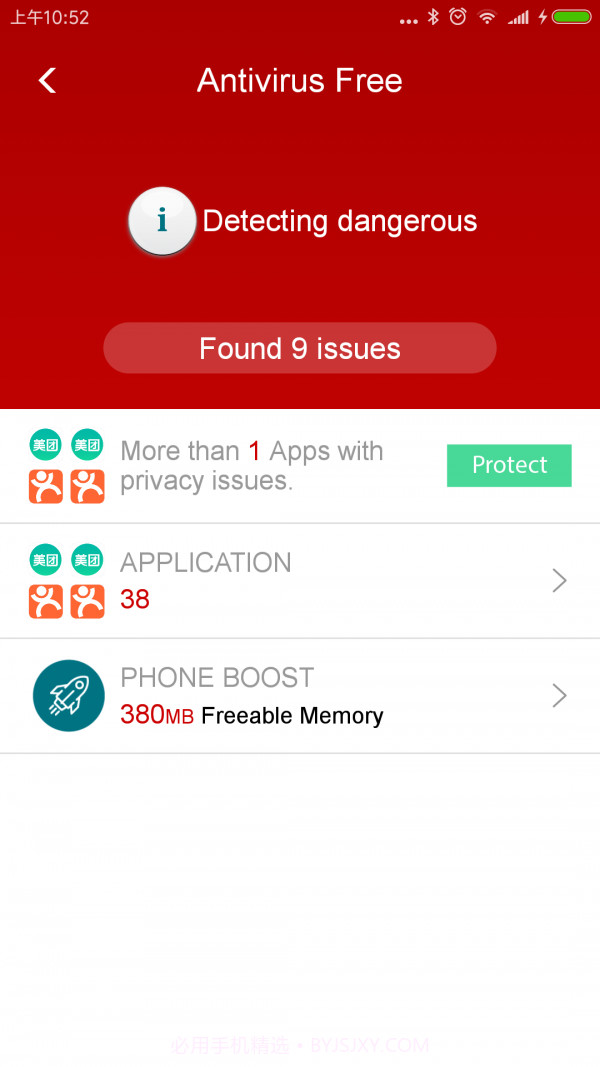
Task: Open PHONE BOOST freeable memory row
Action: click(300, 696)
